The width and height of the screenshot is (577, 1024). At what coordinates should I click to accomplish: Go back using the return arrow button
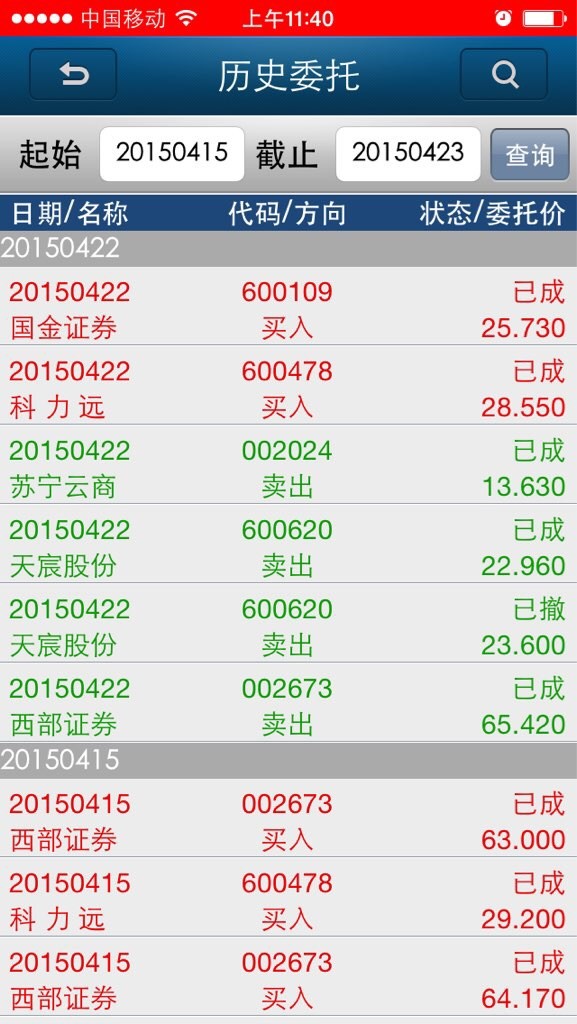click(73, 74)
